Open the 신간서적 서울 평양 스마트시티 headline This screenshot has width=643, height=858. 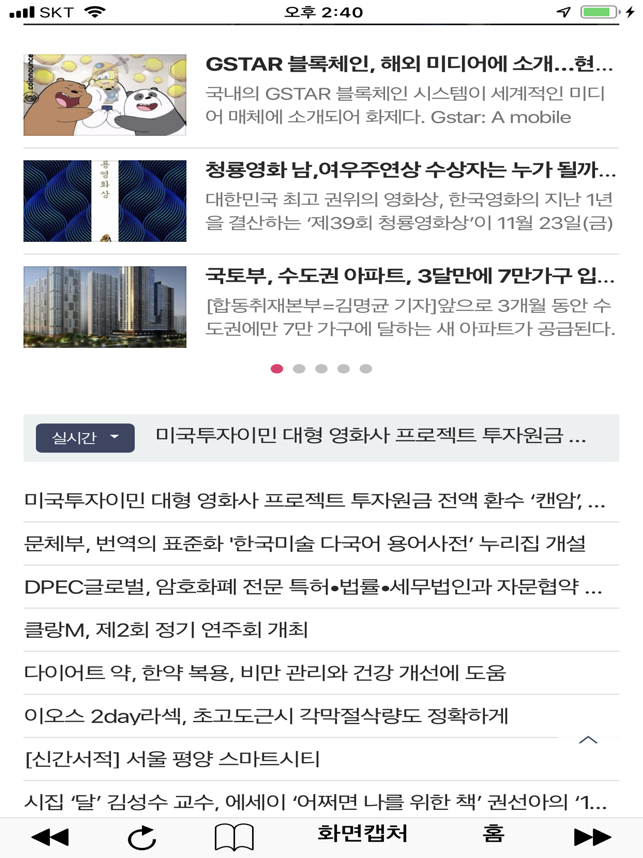[172, 759]
